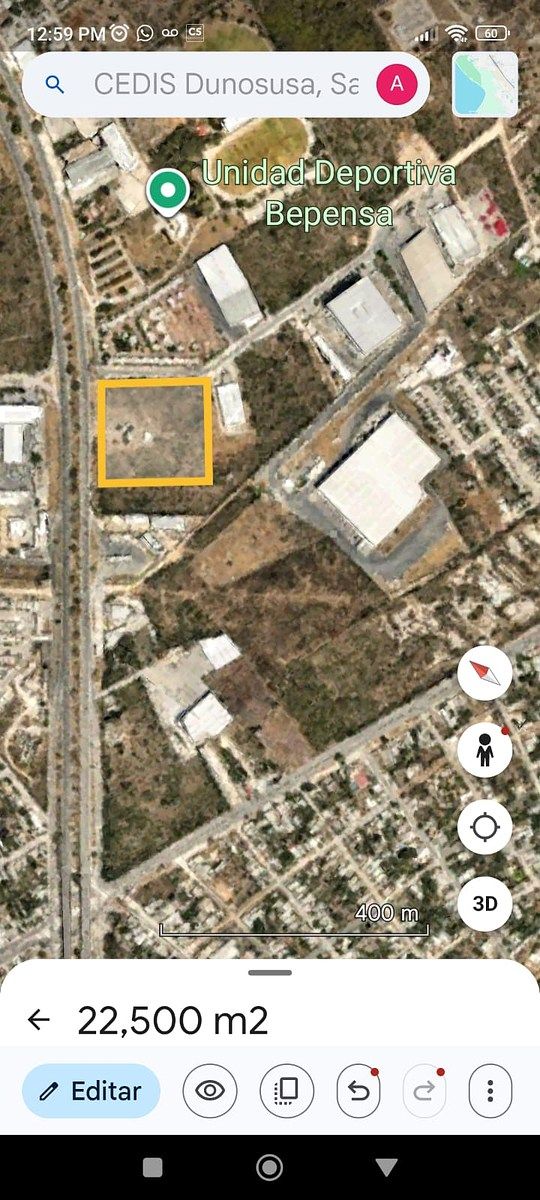540x1200 pixels.
Task: Toggle visibility with the eye icon
Action: [209, 1091]
